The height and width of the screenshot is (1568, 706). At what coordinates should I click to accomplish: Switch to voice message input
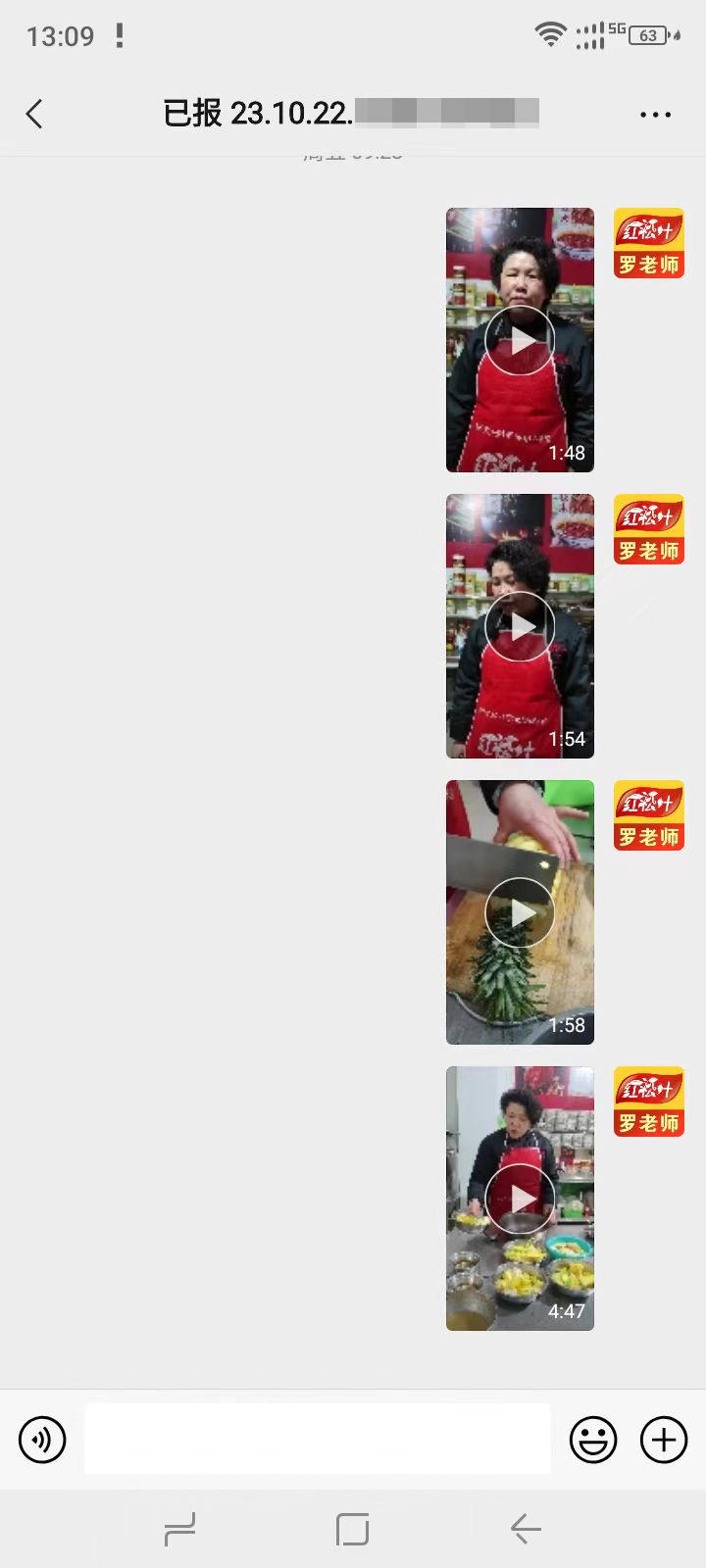click(x=42, y=1440)
